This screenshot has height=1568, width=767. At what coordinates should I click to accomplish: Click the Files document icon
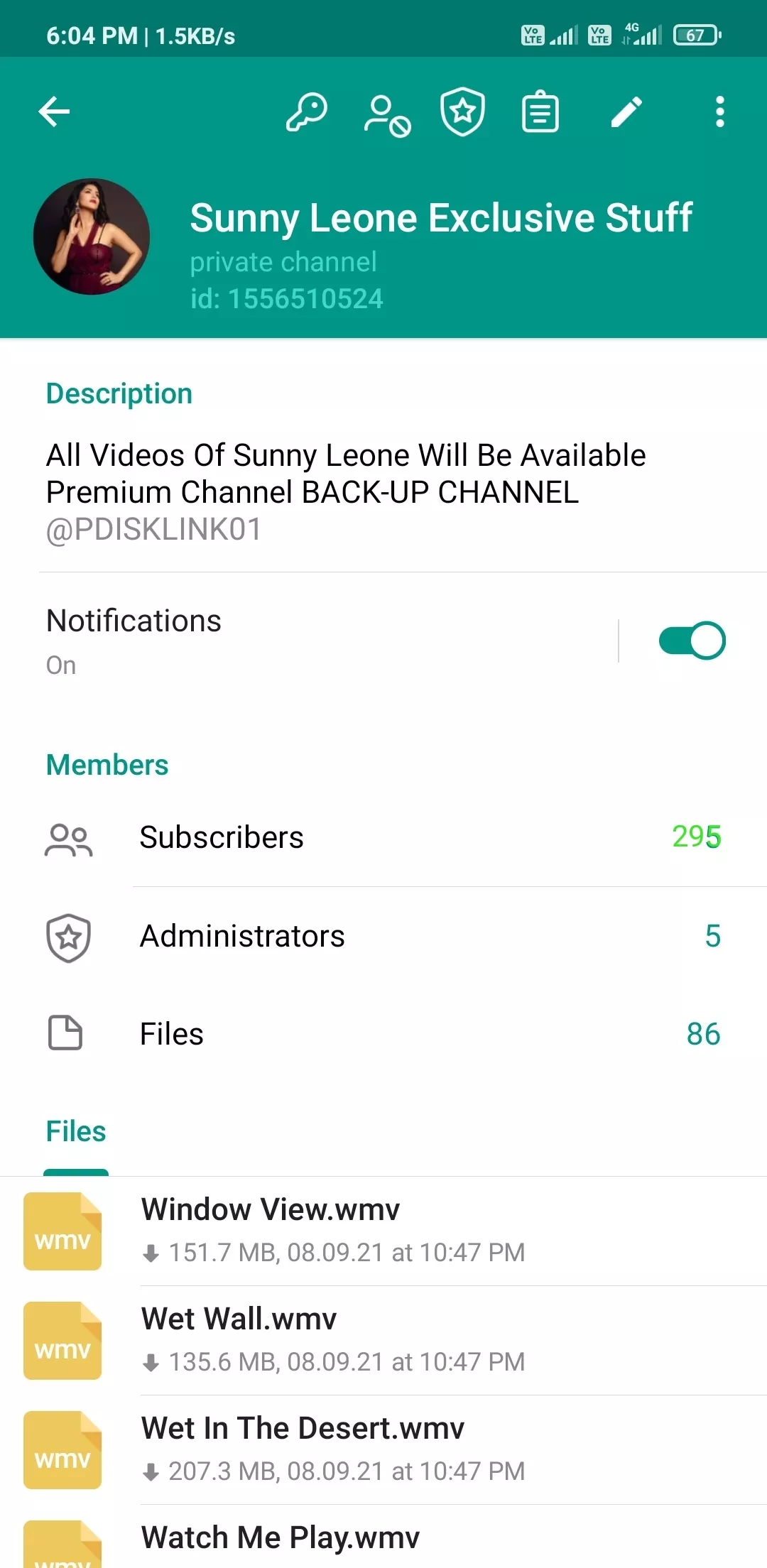[x=65, y=1034]
